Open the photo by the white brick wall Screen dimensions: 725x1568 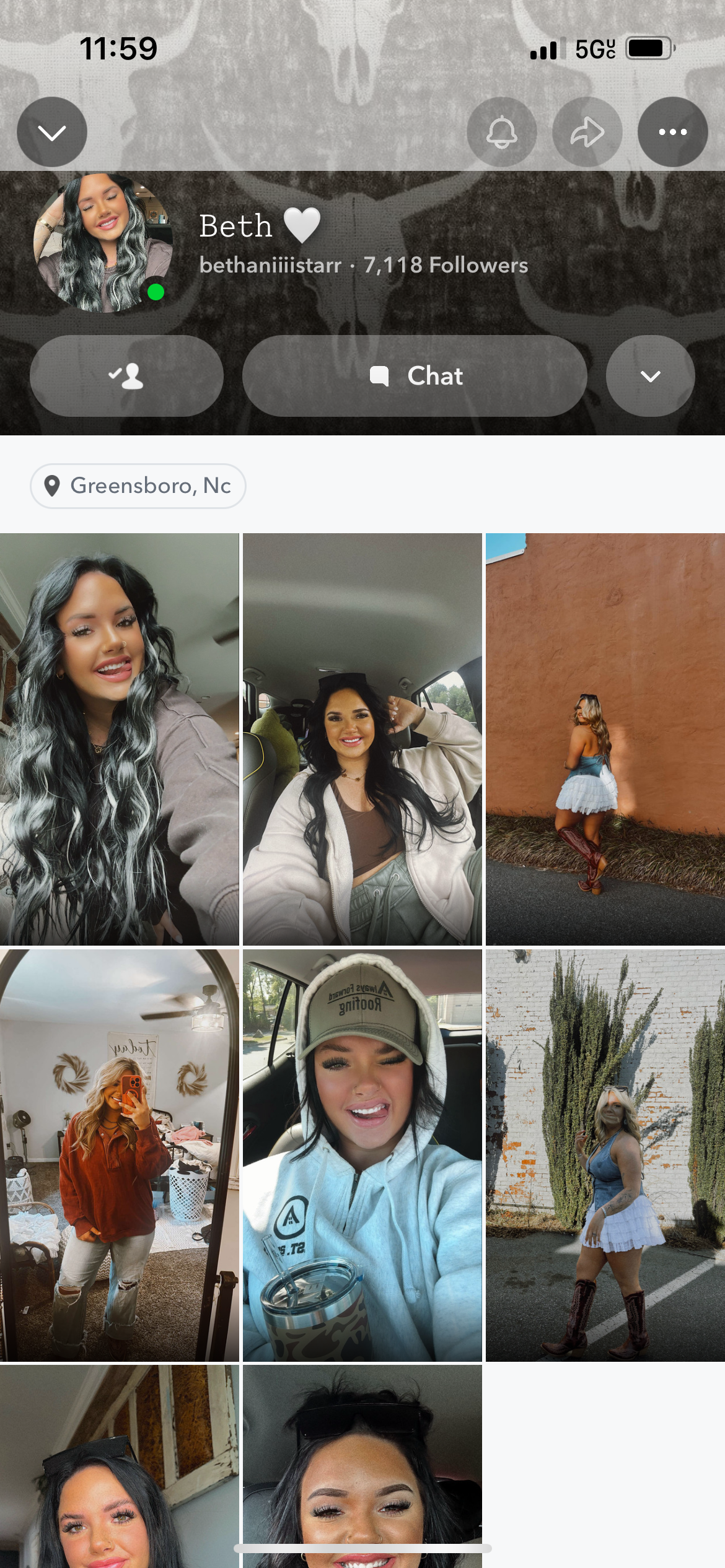pyautogui.click(x=605, y=1155)
